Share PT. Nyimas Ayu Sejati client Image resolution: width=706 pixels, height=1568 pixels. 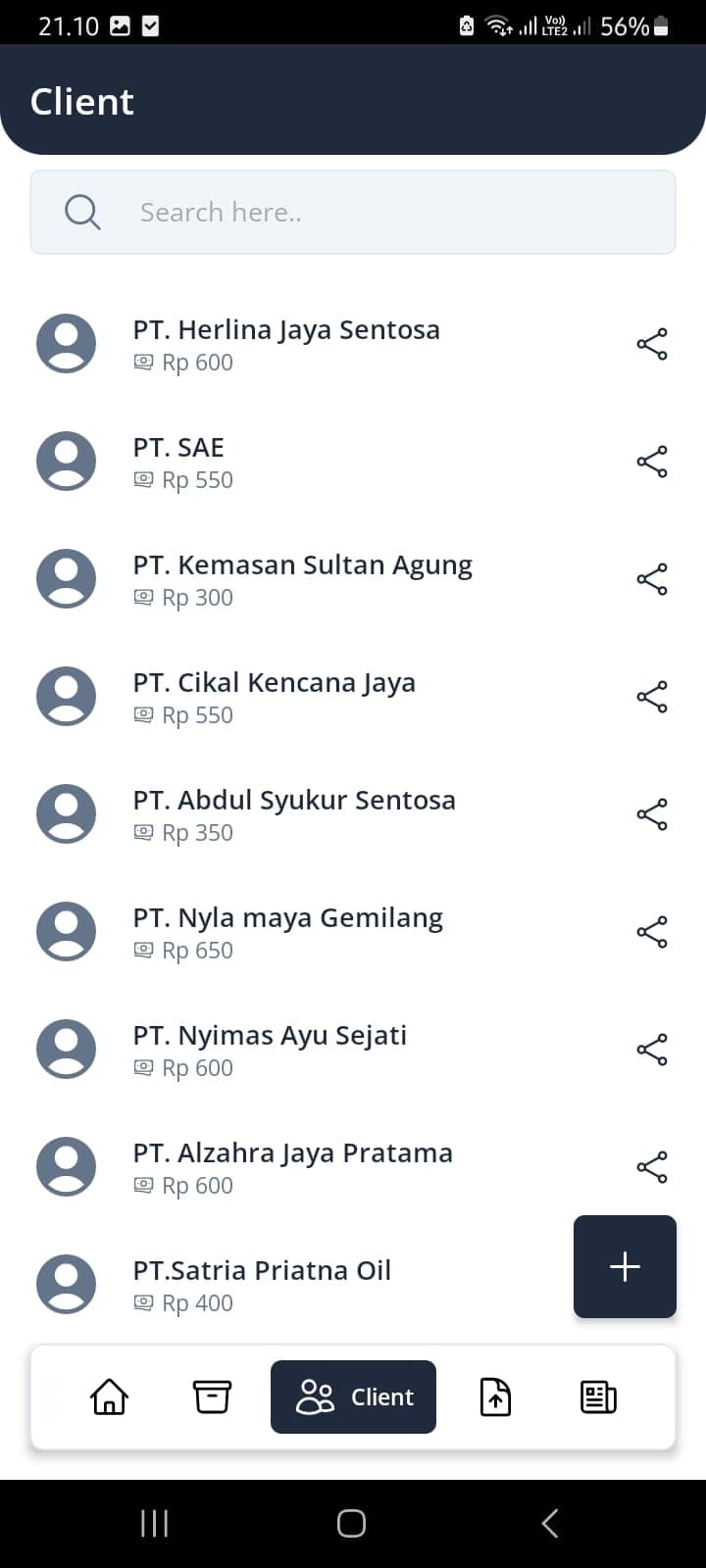[x=652, y=1050]
